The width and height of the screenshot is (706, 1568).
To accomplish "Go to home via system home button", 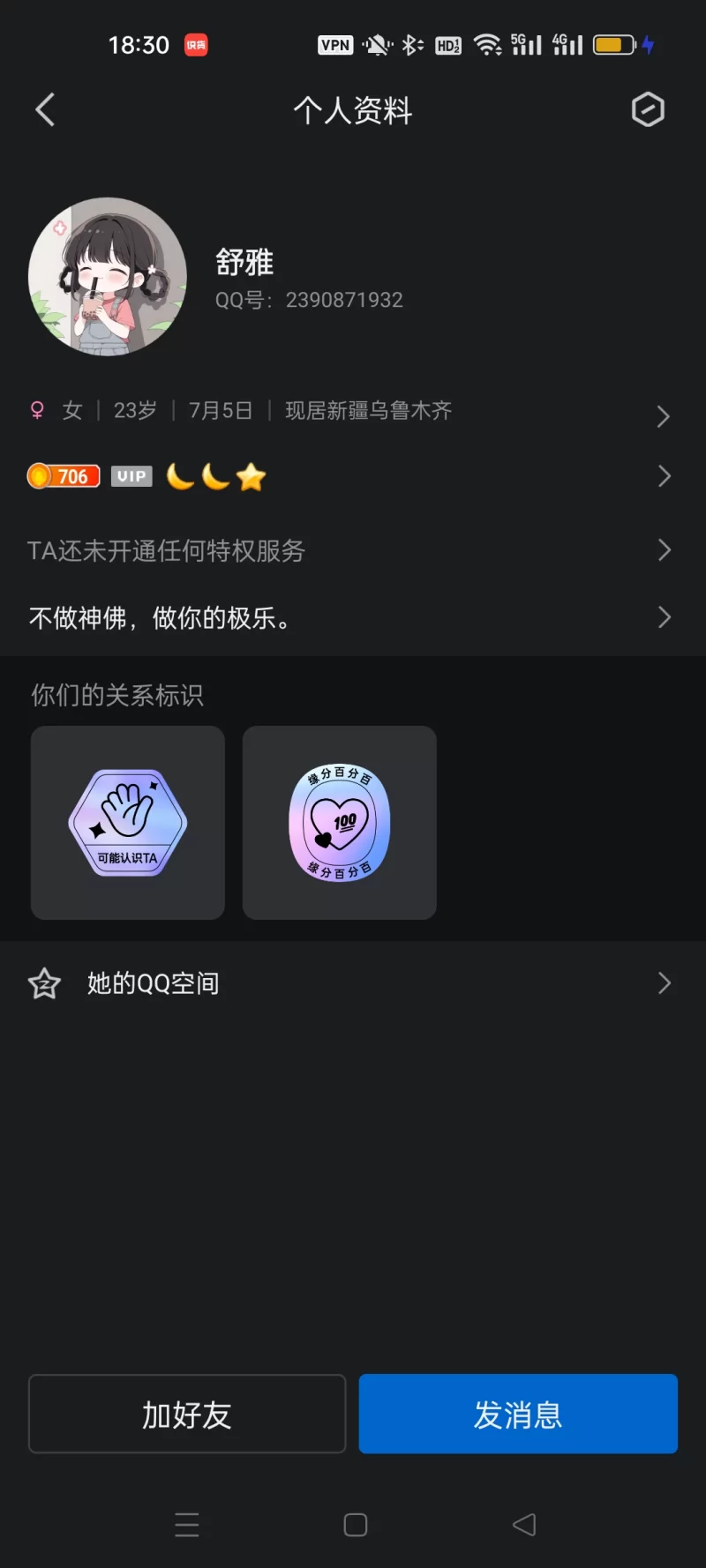I will pyautogui.click(x=356, y=1525).
